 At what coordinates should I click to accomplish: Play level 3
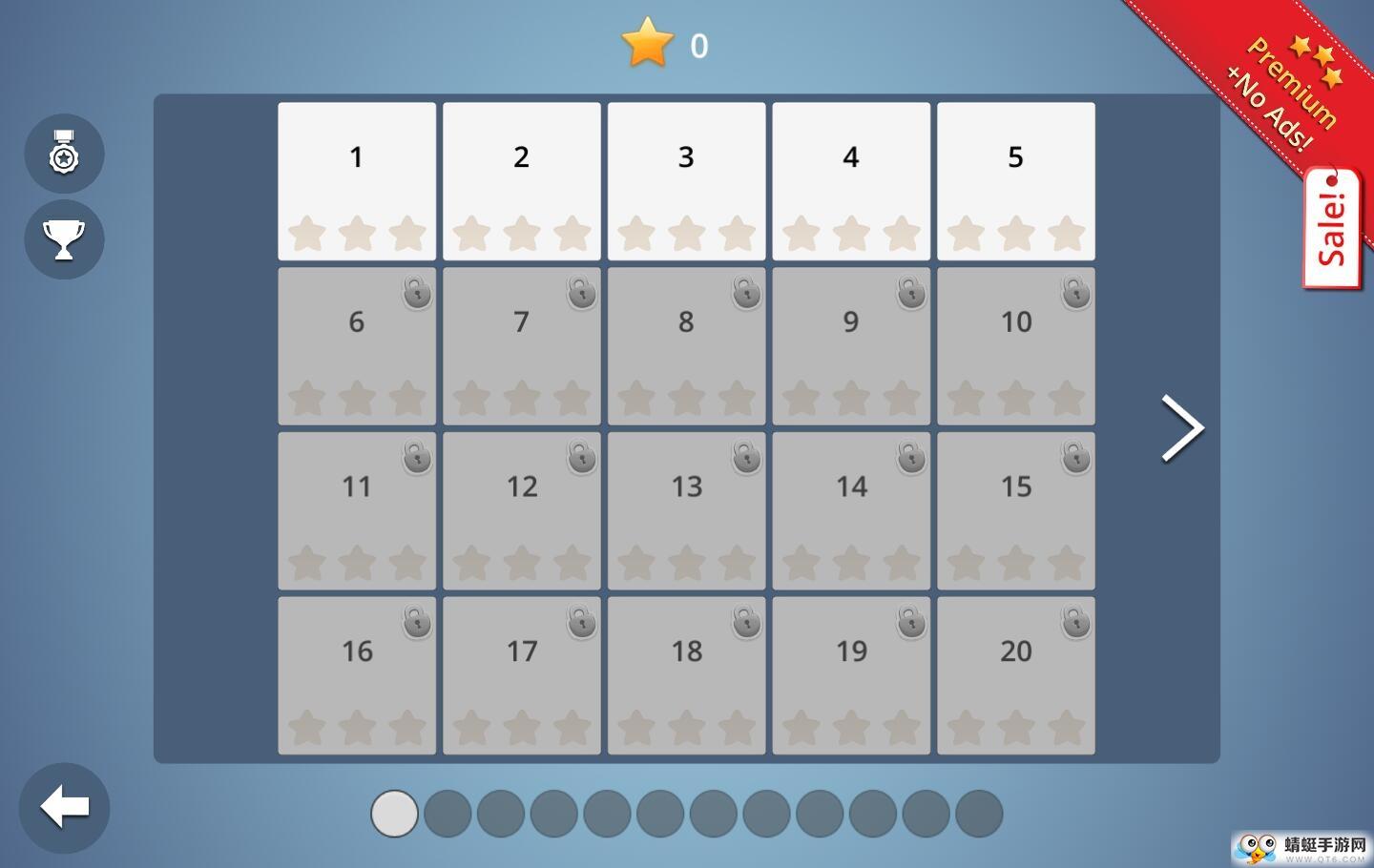click(x=686, y=181)
